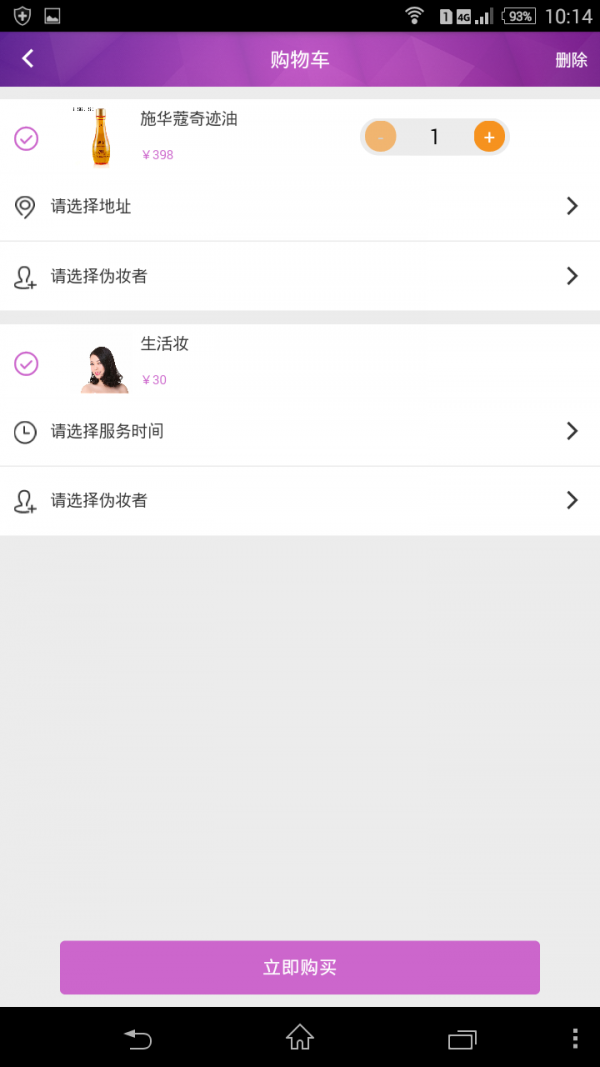Screen dimensions: 600x1067
Task: Open the 生活妆 service photo
Action: (104, 368)
